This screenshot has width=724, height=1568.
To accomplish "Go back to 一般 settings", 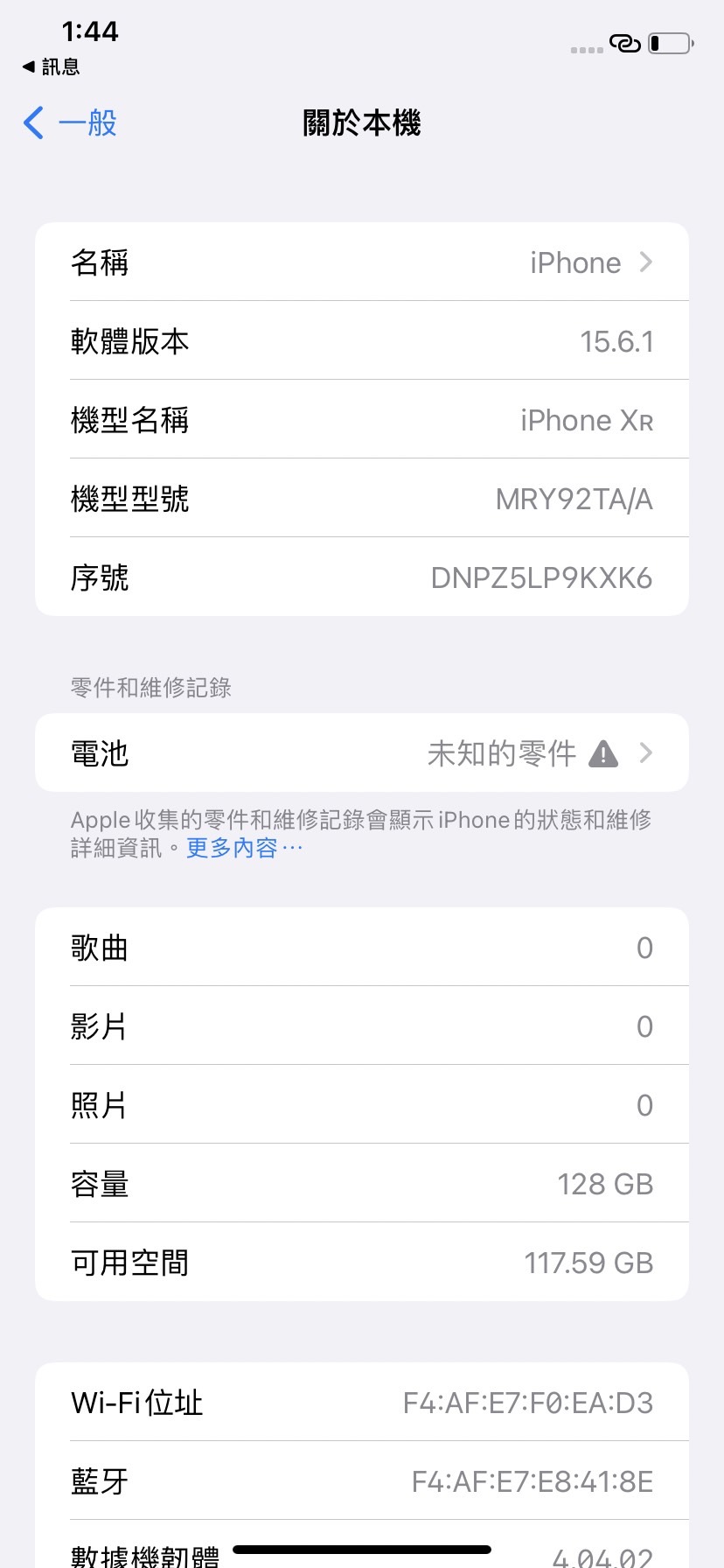I will (70, 122).
